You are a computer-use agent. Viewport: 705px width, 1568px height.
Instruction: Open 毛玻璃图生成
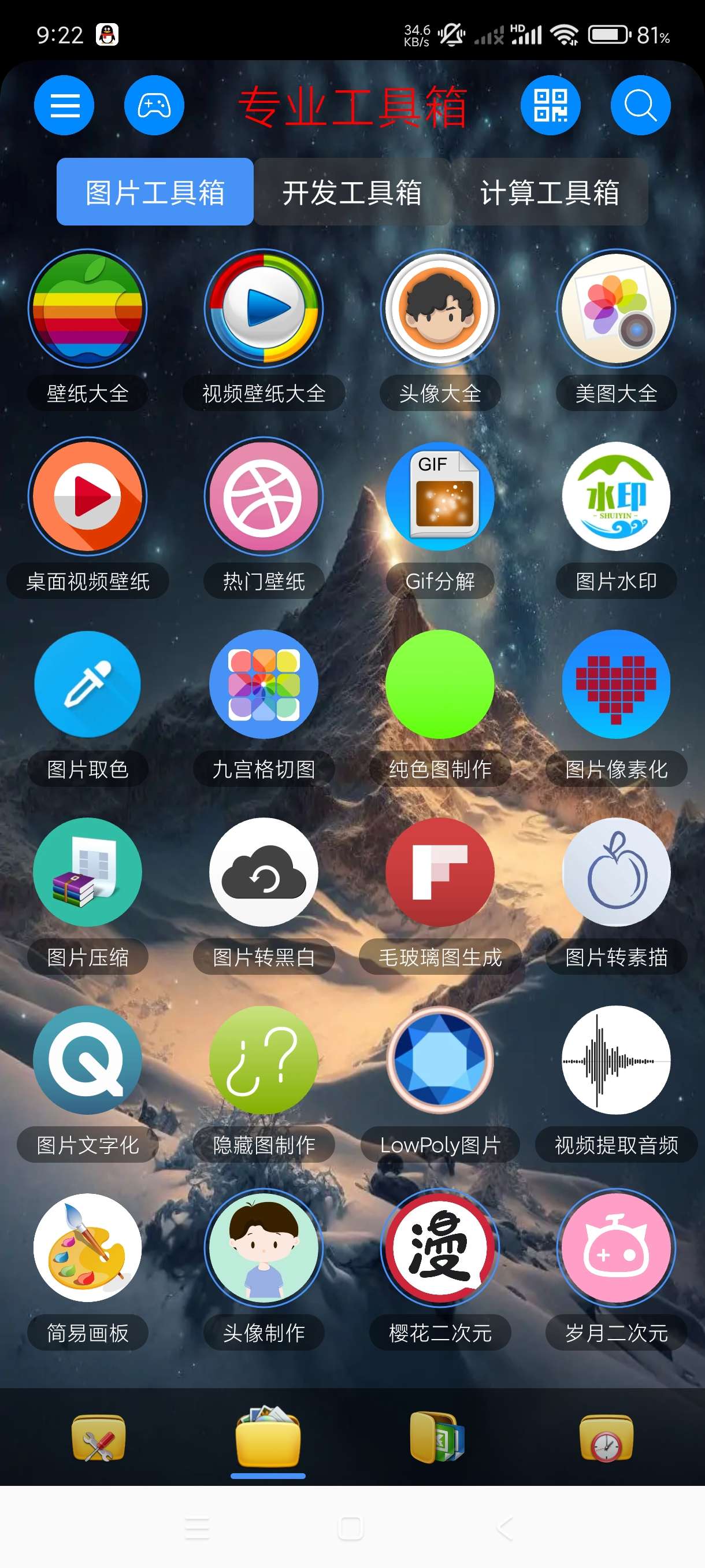[x=440, y=872]
